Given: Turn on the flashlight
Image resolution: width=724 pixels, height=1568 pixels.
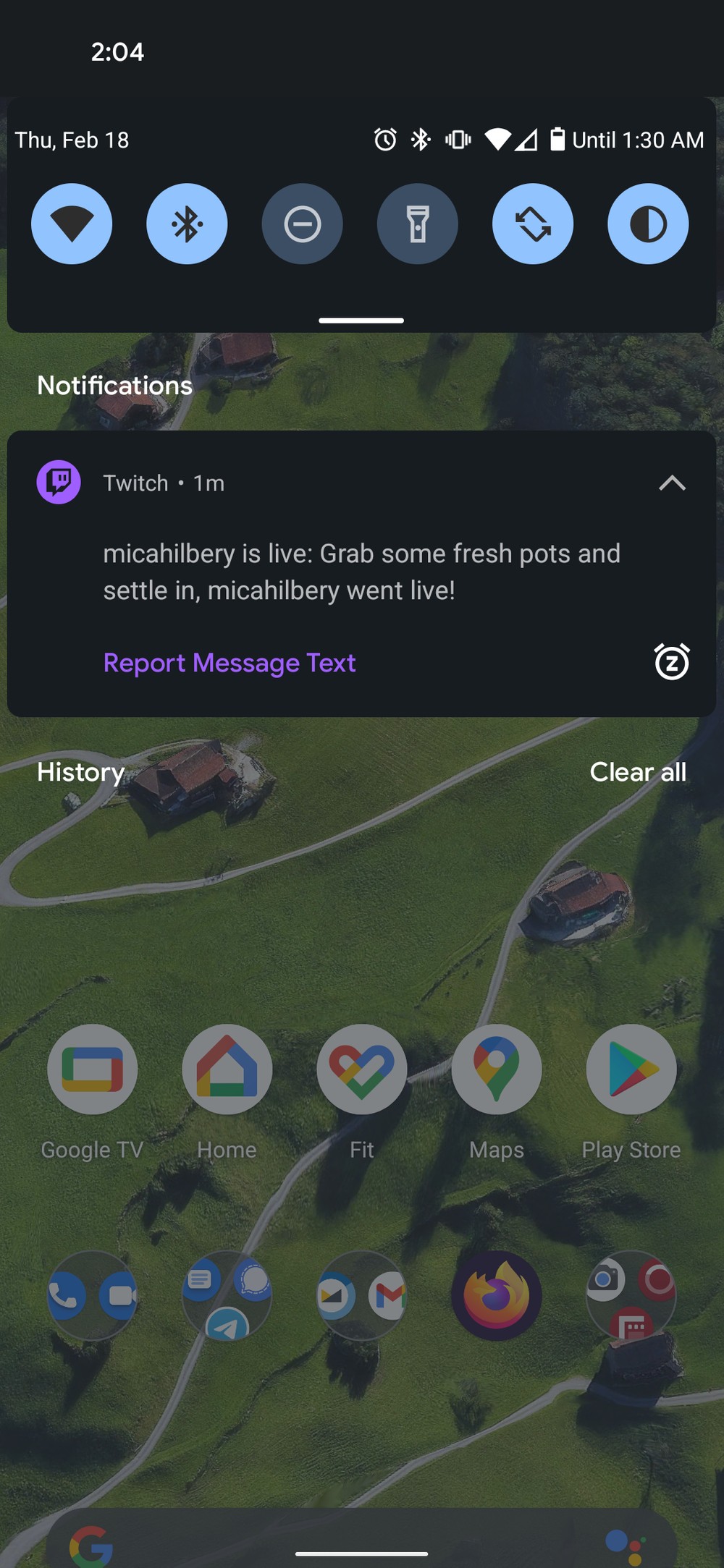Looking at the screenshot, I should tap(417, 224).
